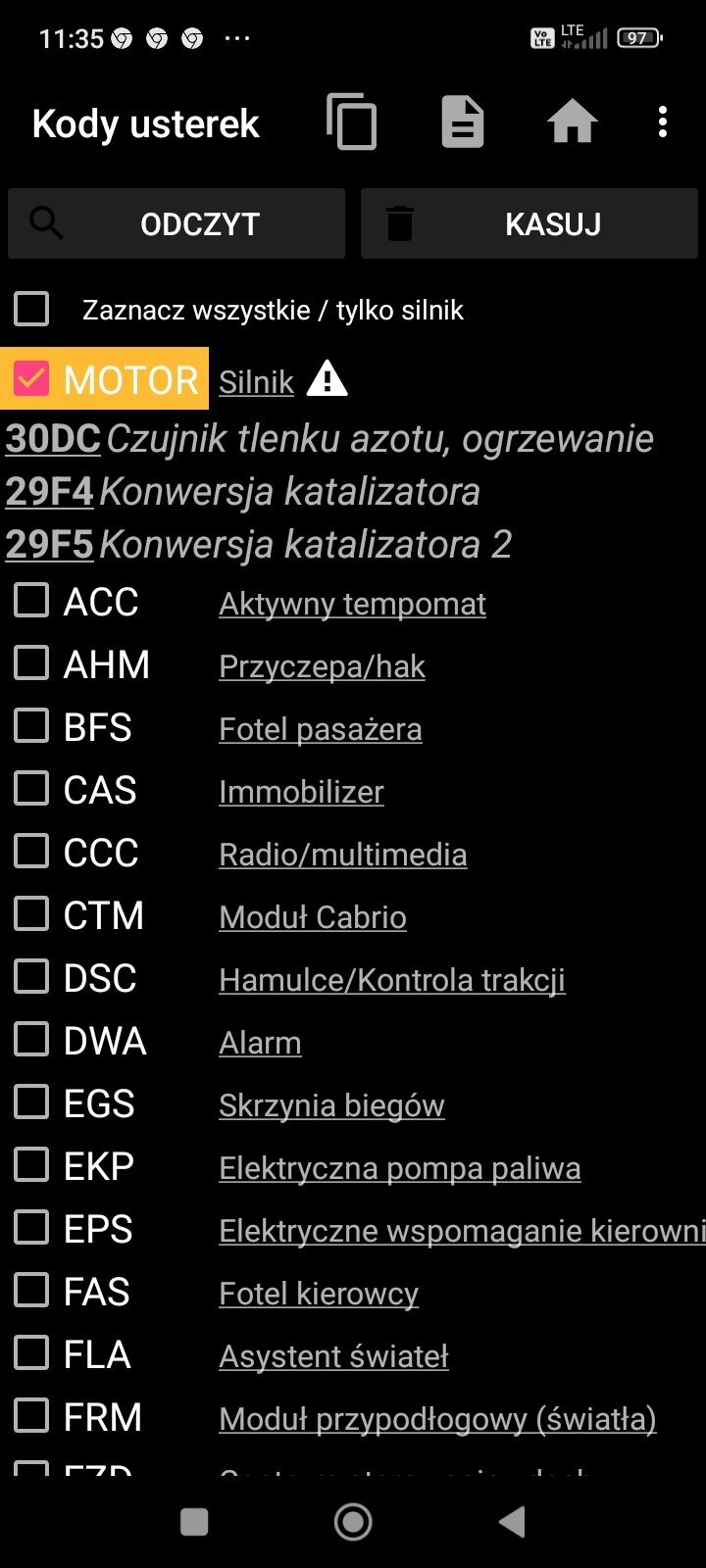This screenshot has width=706, height=1568.
Task: Go to the app home icon
Action: pos(572,122)
